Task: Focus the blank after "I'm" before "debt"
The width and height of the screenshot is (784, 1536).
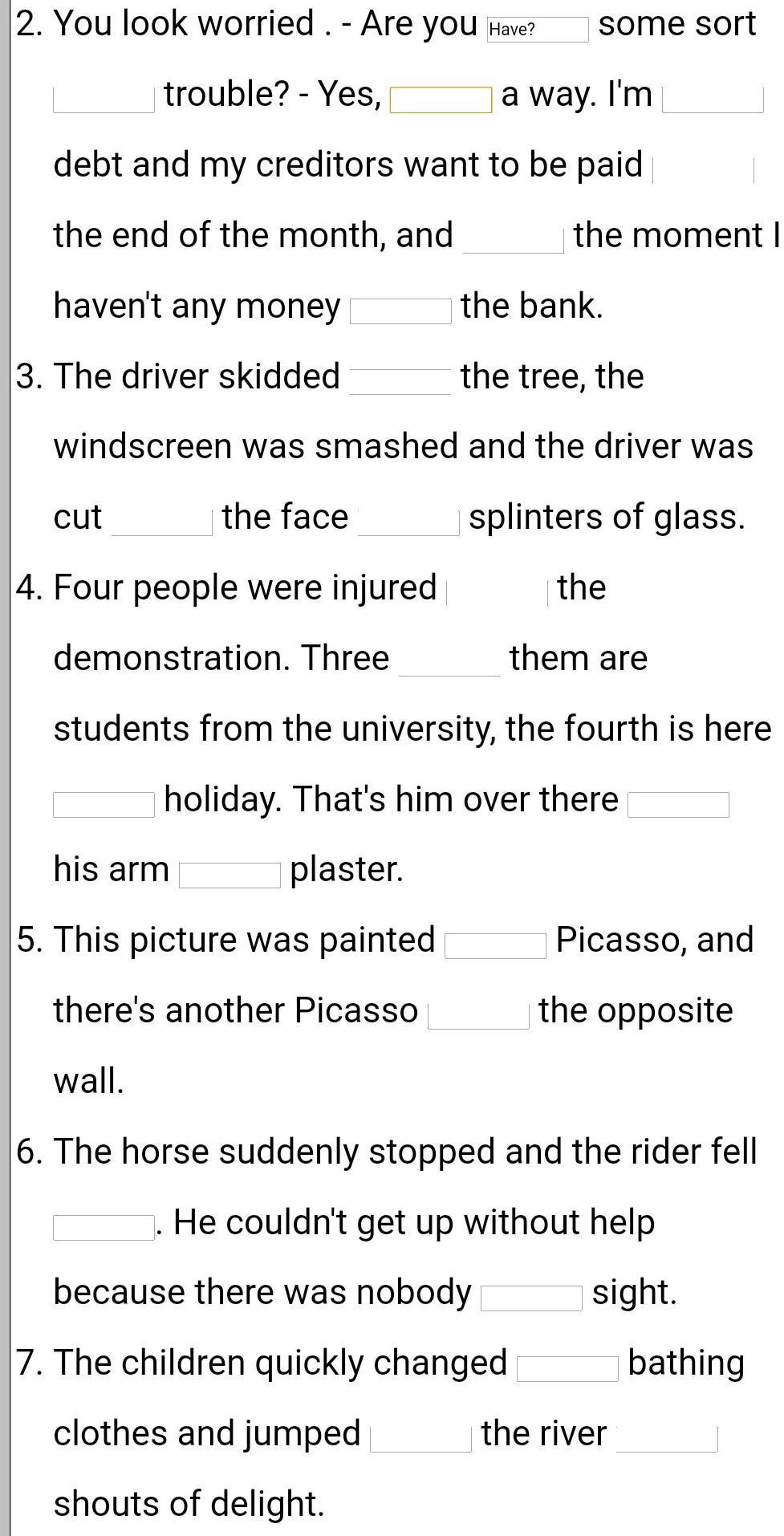Action: pyautogui.click(x=713, y=100)
